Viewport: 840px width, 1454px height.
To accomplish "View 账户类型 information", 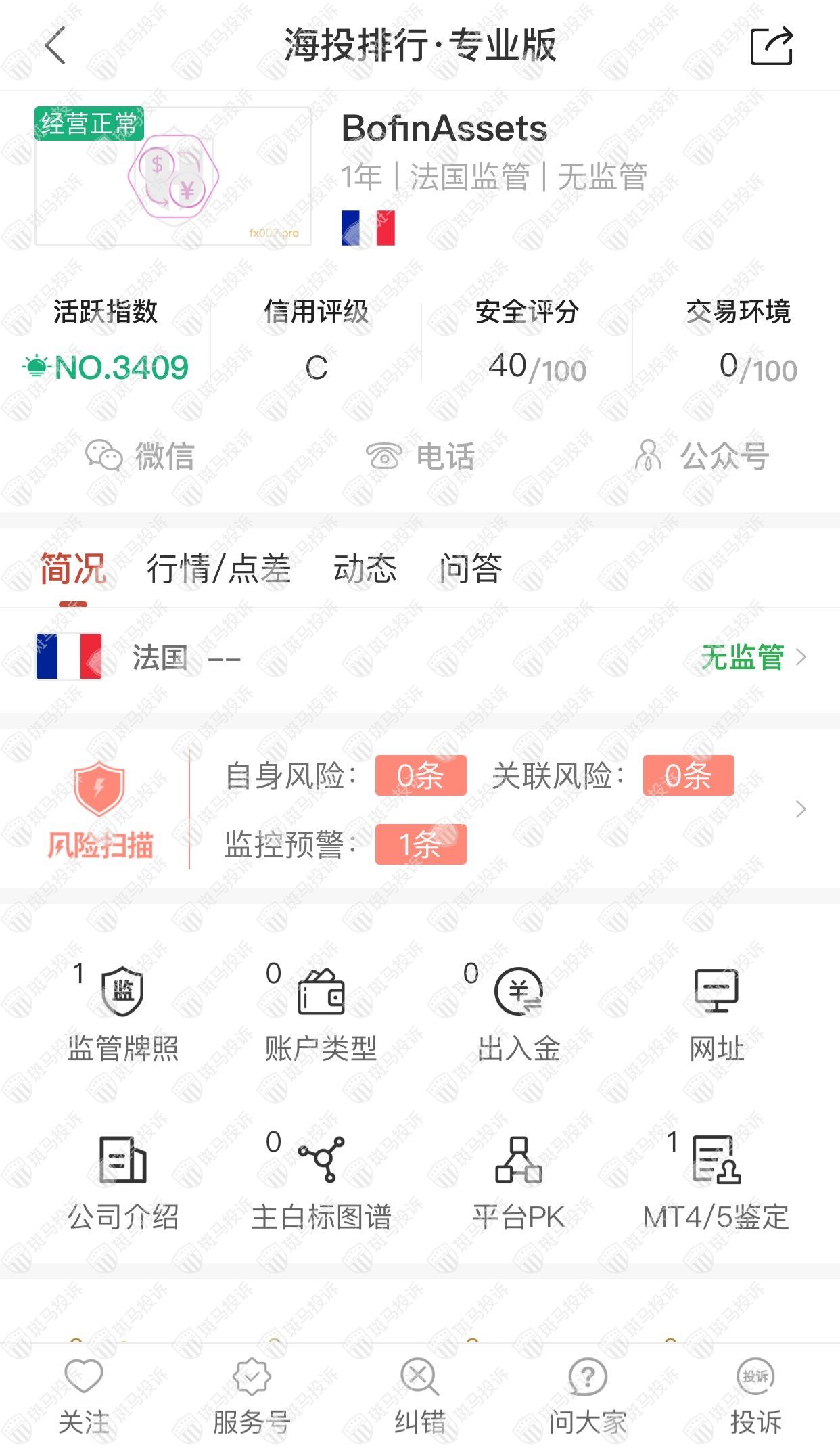I will [321, 1013].
